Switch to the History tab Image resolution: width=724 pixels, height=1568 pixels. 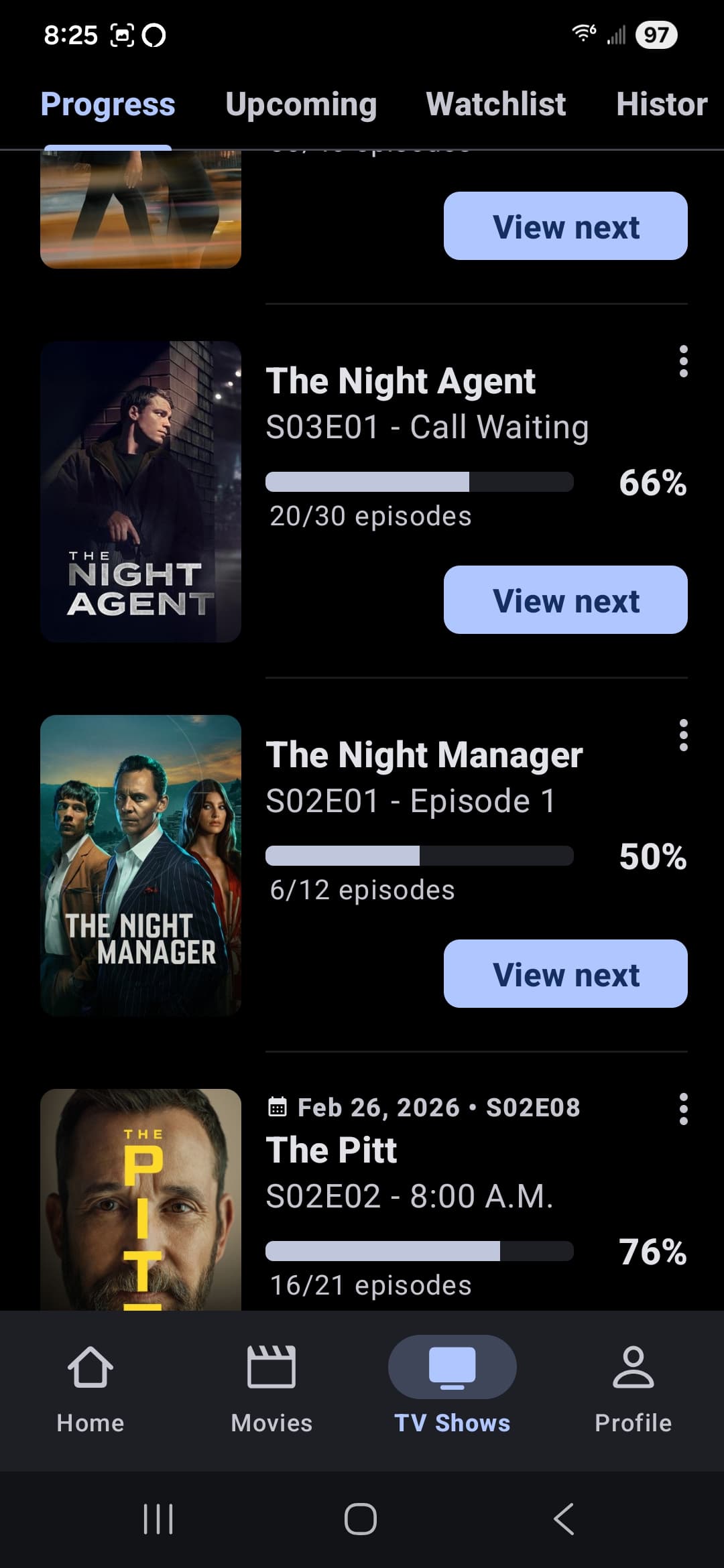[661, 105]
